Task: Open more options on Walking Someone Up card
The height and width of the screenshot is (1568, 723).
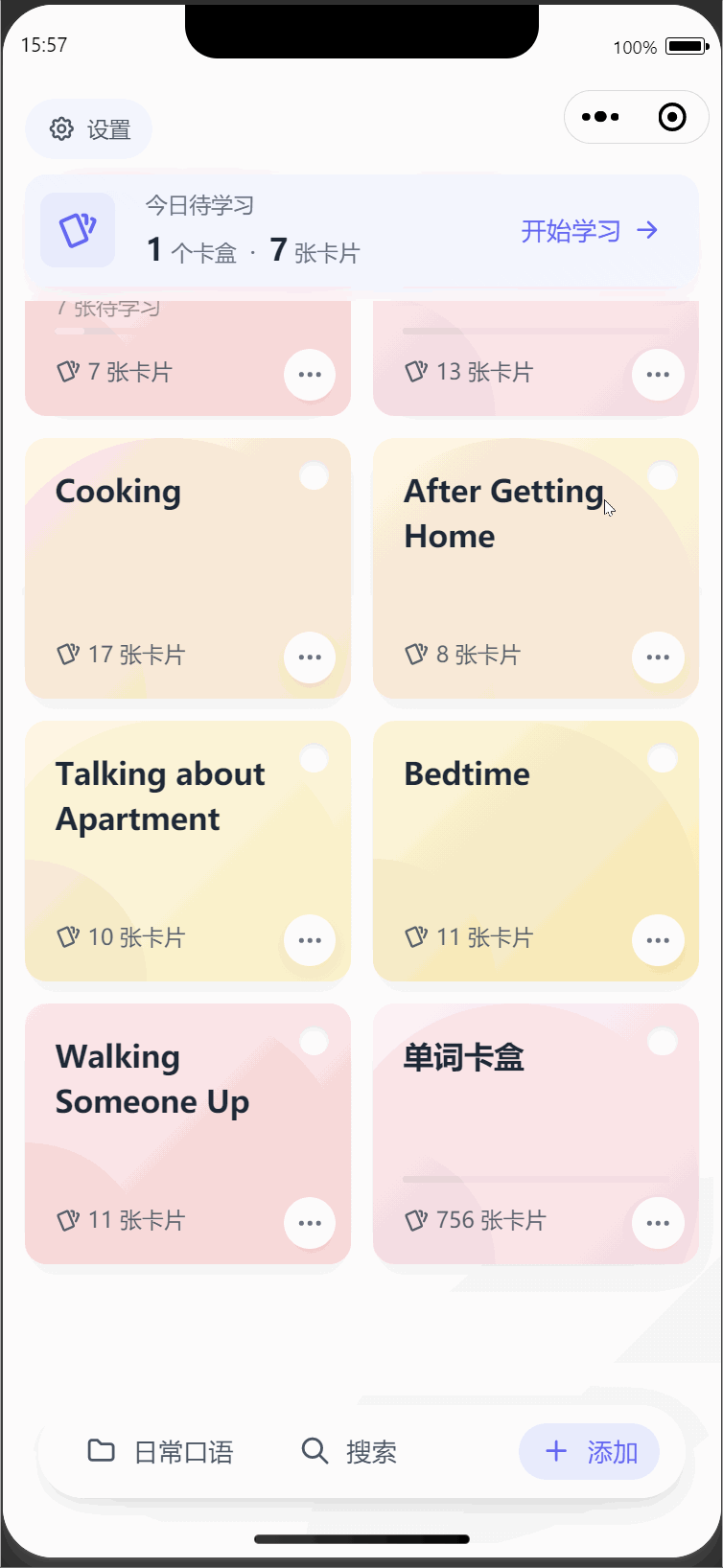Action: point(309,1223)
